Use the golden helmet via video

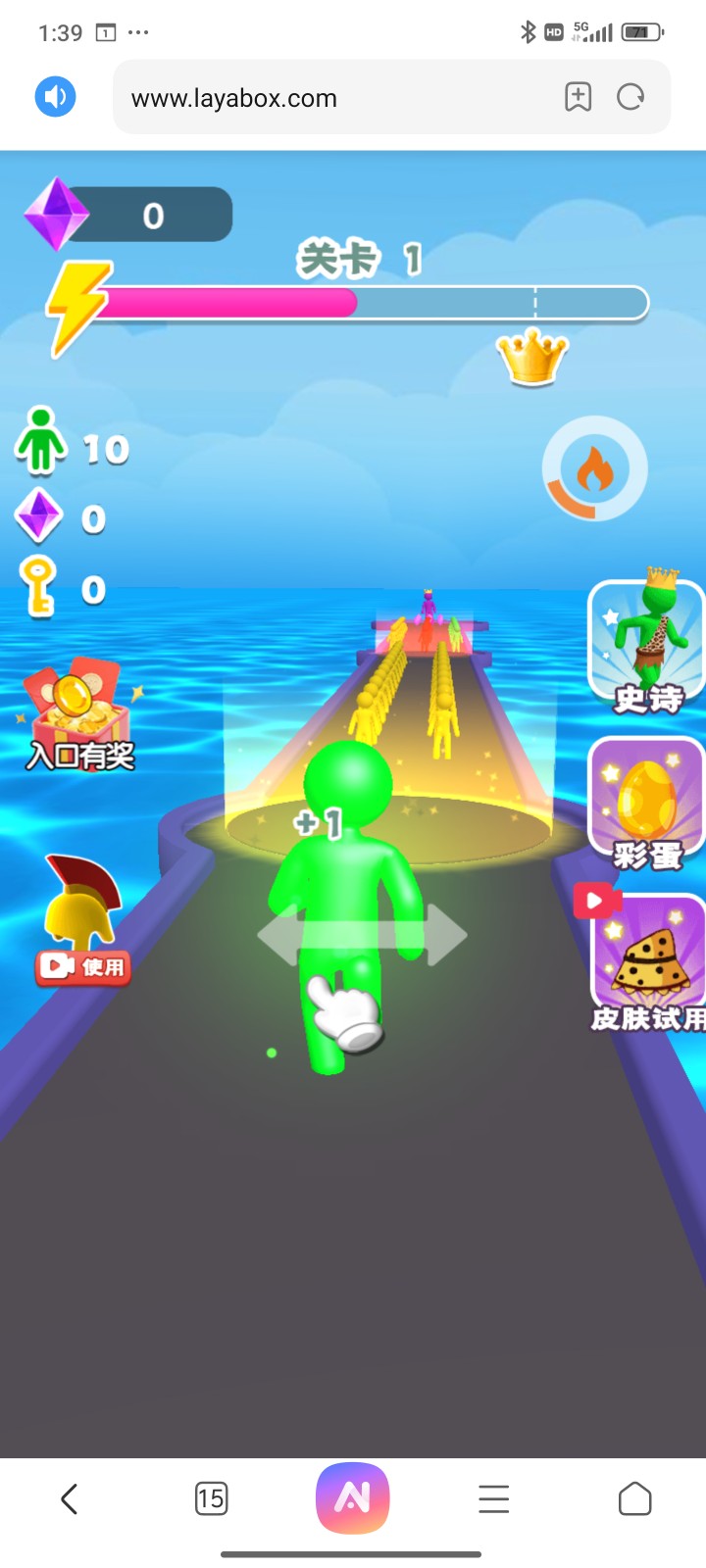pos(83,966)
